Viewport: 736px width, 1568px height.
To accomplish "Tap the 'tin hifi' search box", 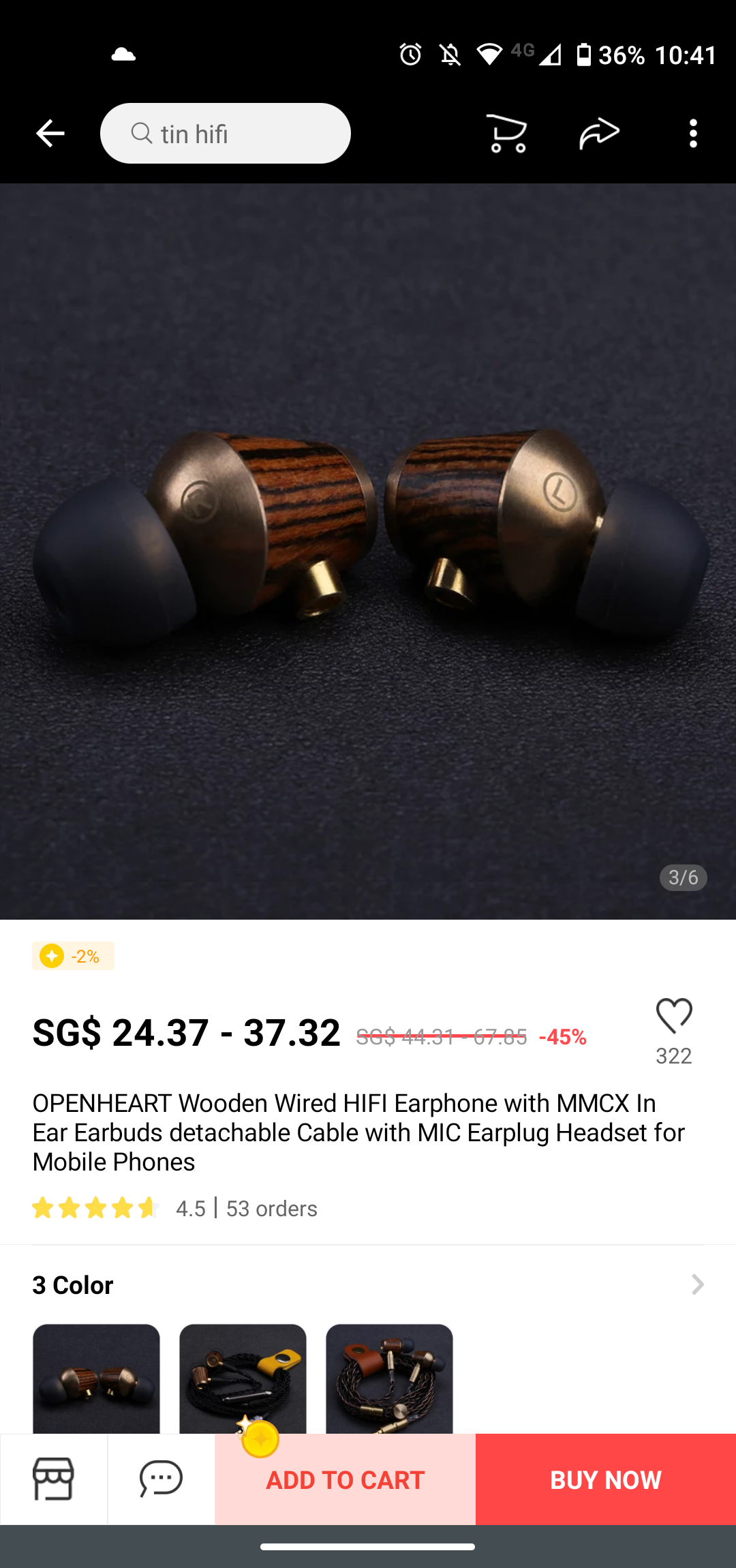I will pos(225,134).
